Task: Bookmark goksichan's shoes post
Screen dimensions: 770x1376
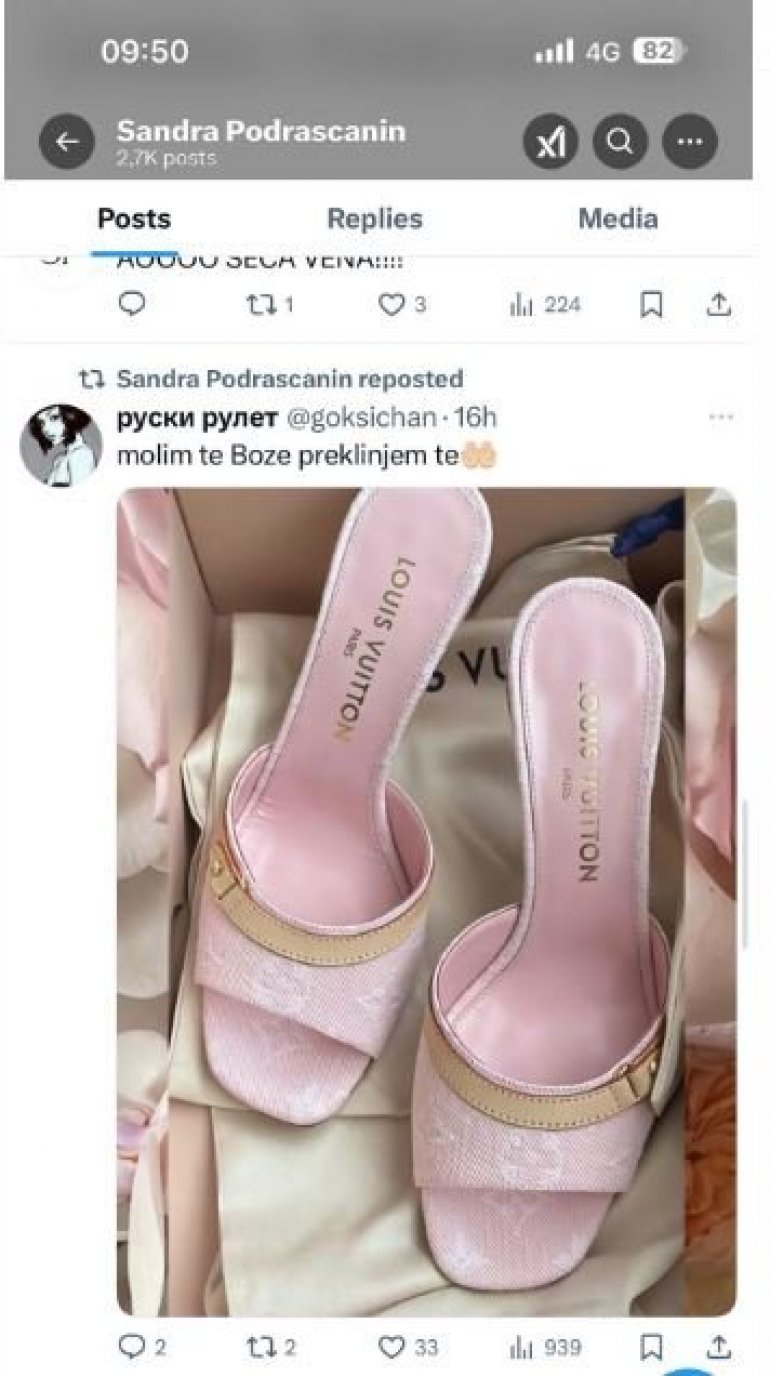Action: click(x=651, y=1347)
